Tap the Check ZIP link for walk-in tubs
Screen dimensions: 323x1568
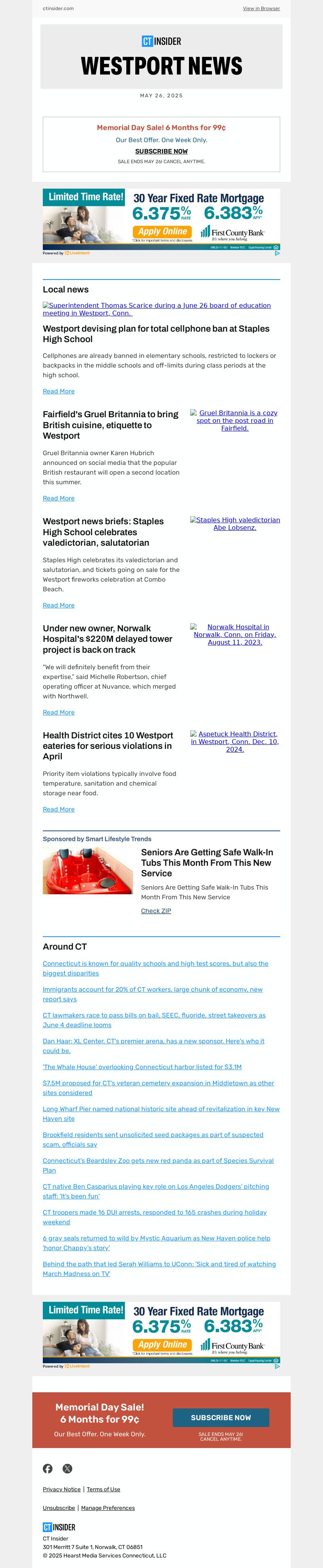coord(156,910)
